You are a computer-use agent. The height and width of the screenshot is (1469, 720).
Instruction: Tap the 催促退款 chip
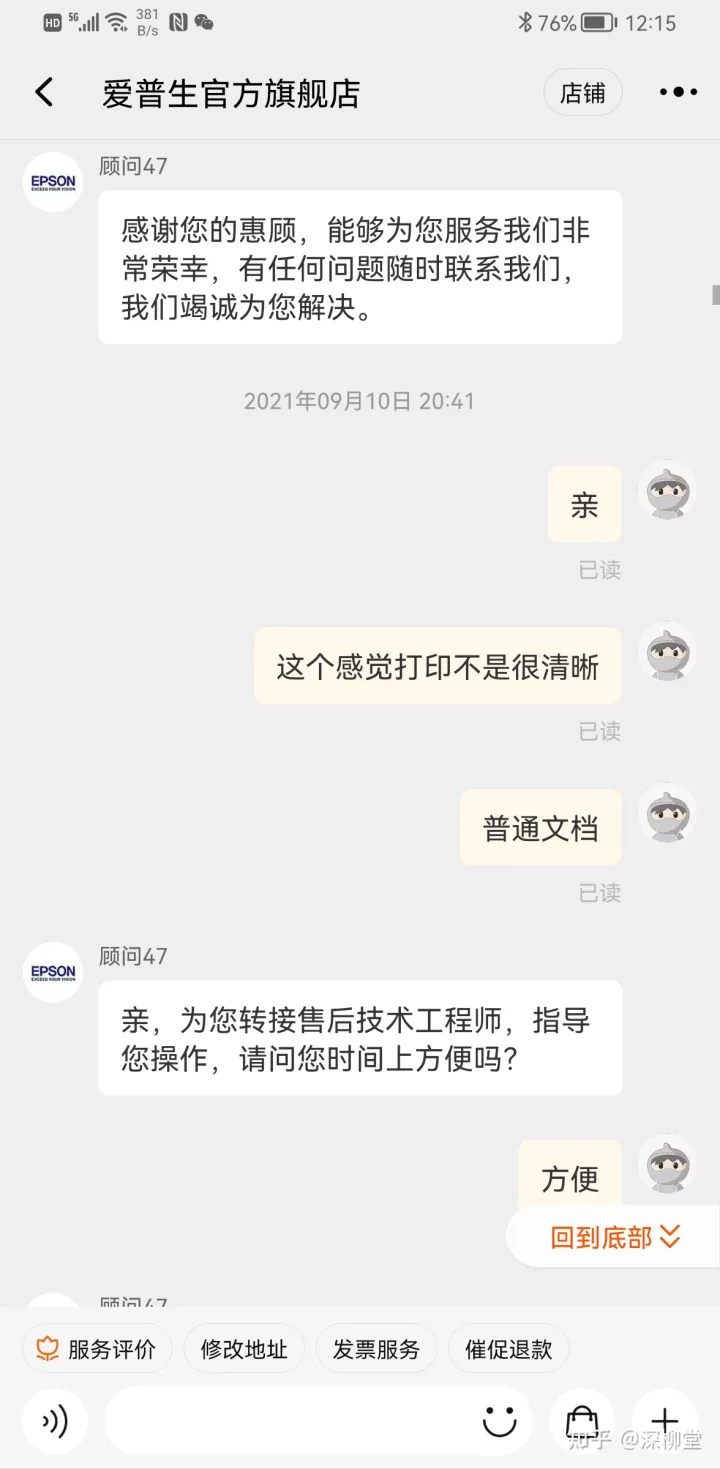coord(508,1349)
